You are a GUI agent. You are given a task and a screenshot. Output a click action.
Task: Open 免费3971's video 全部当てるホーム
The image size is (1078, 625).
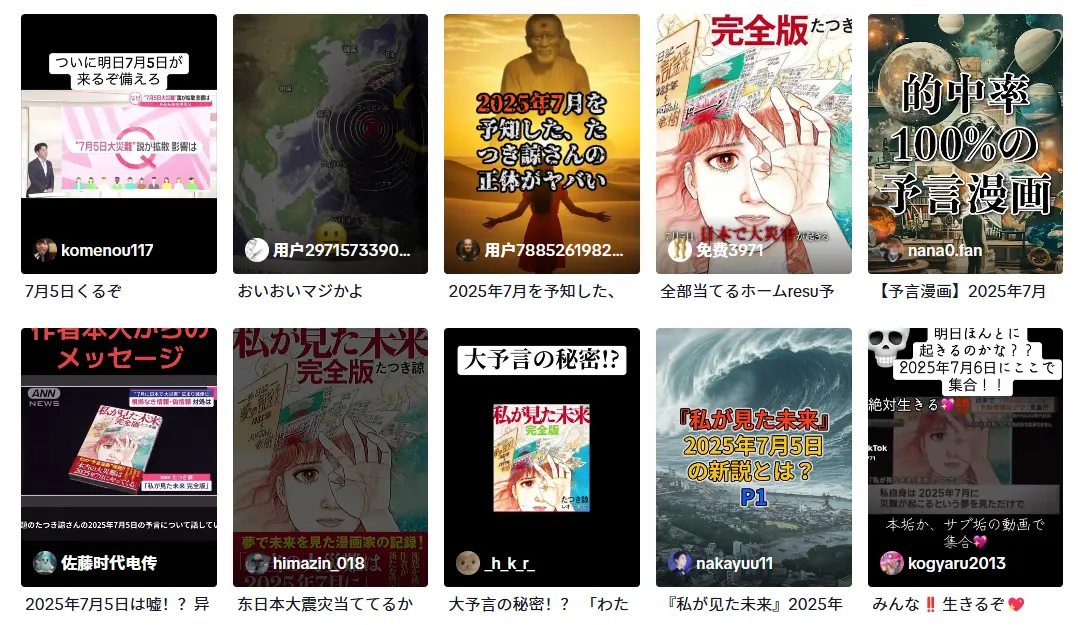pyautogui.click(x=753, y=143)
